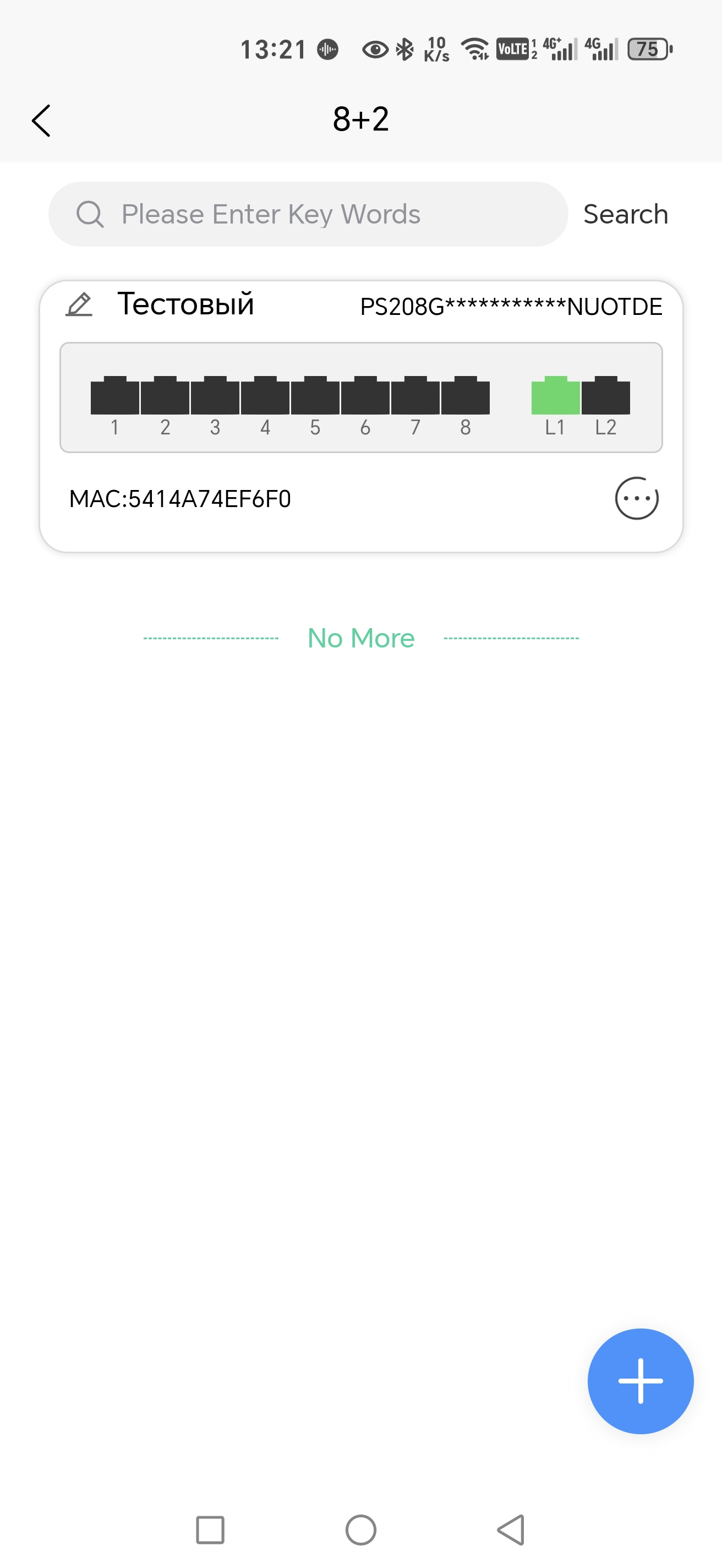Add a new device with plus button
Viewport: 722px width, 1568px height.
(x=640, y=1380)
